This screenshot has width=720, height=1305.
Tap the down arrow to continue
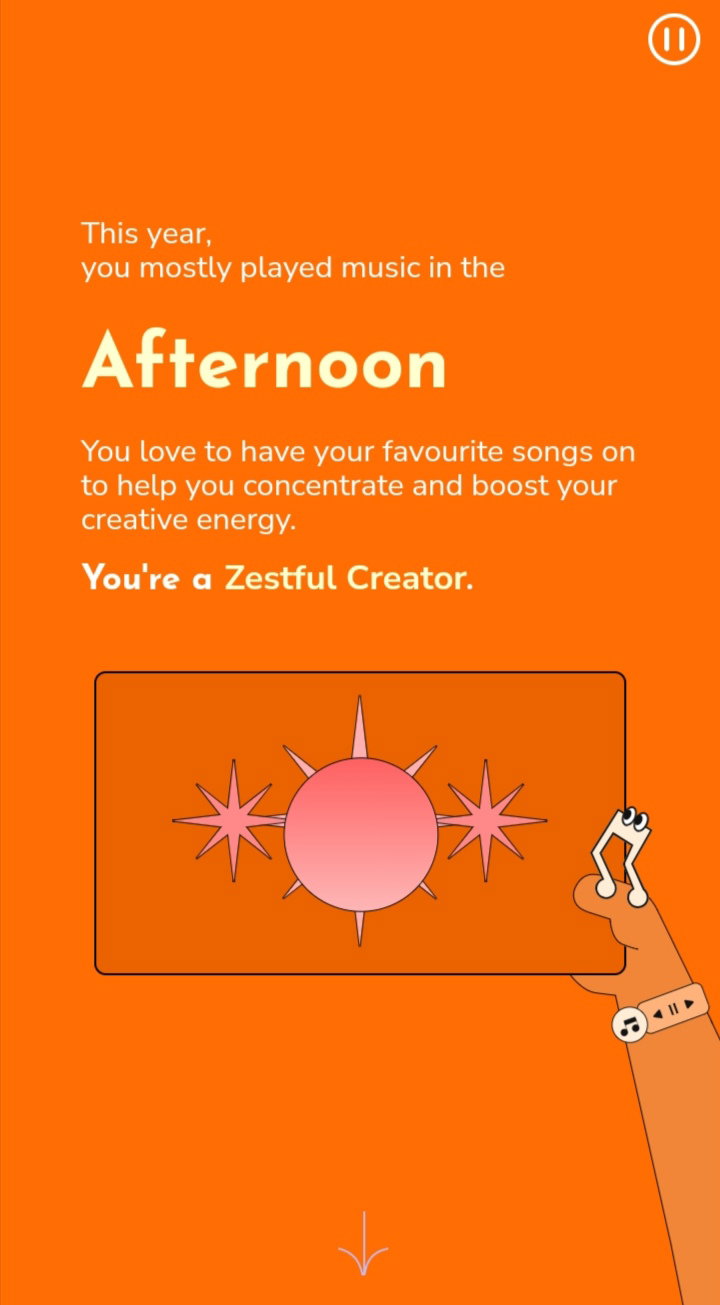point(363,1243)
